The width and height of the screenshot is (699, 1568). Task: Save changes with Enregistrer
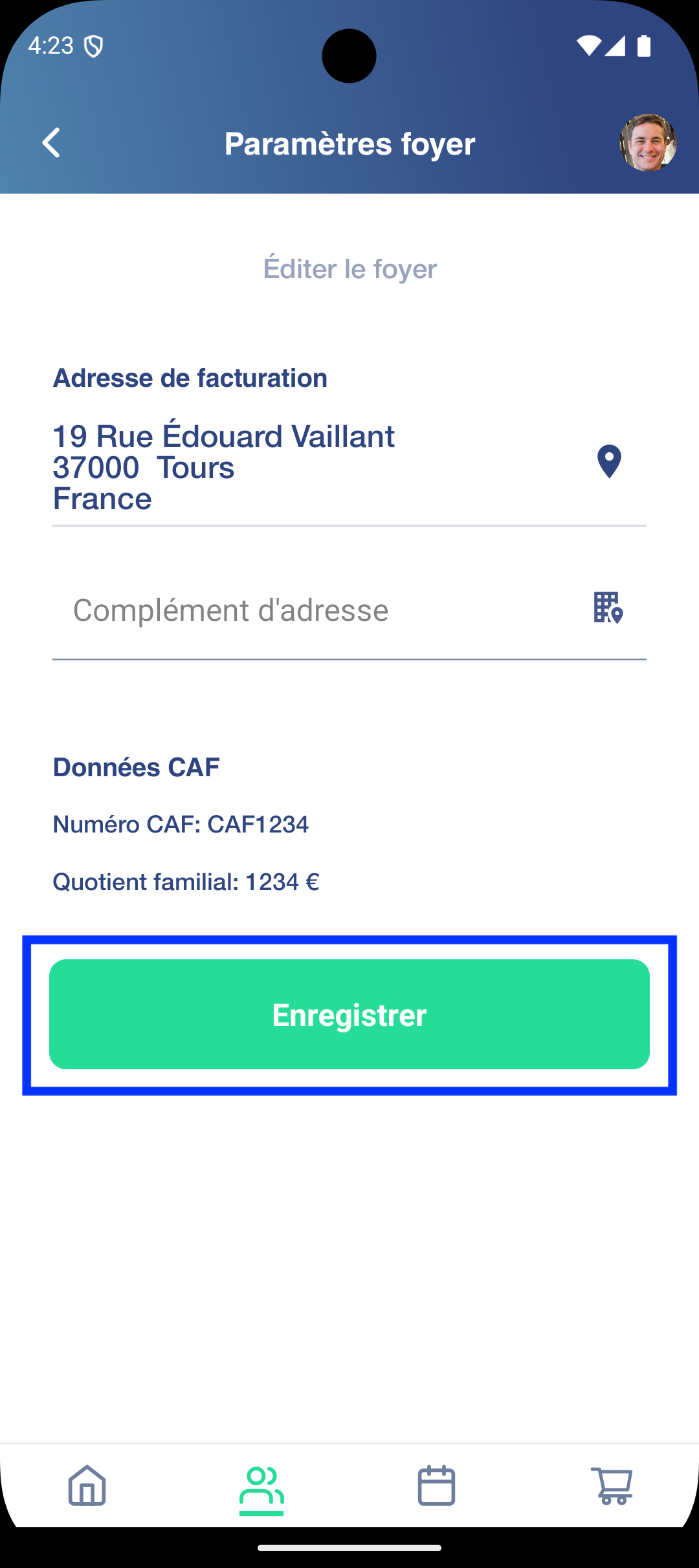pyautogui.click(x=349, y=1014)
